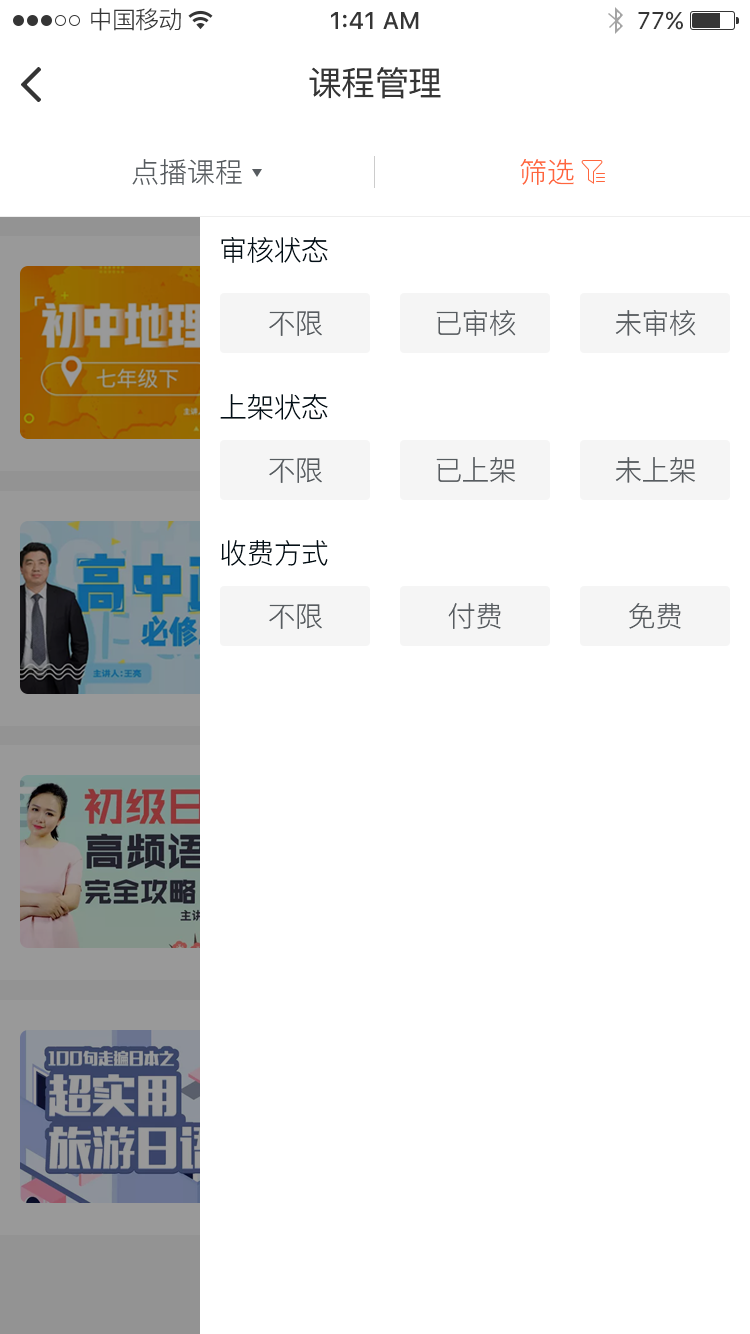
Task: Select 已审核 under 审核状态
Action: pos(474,322)
